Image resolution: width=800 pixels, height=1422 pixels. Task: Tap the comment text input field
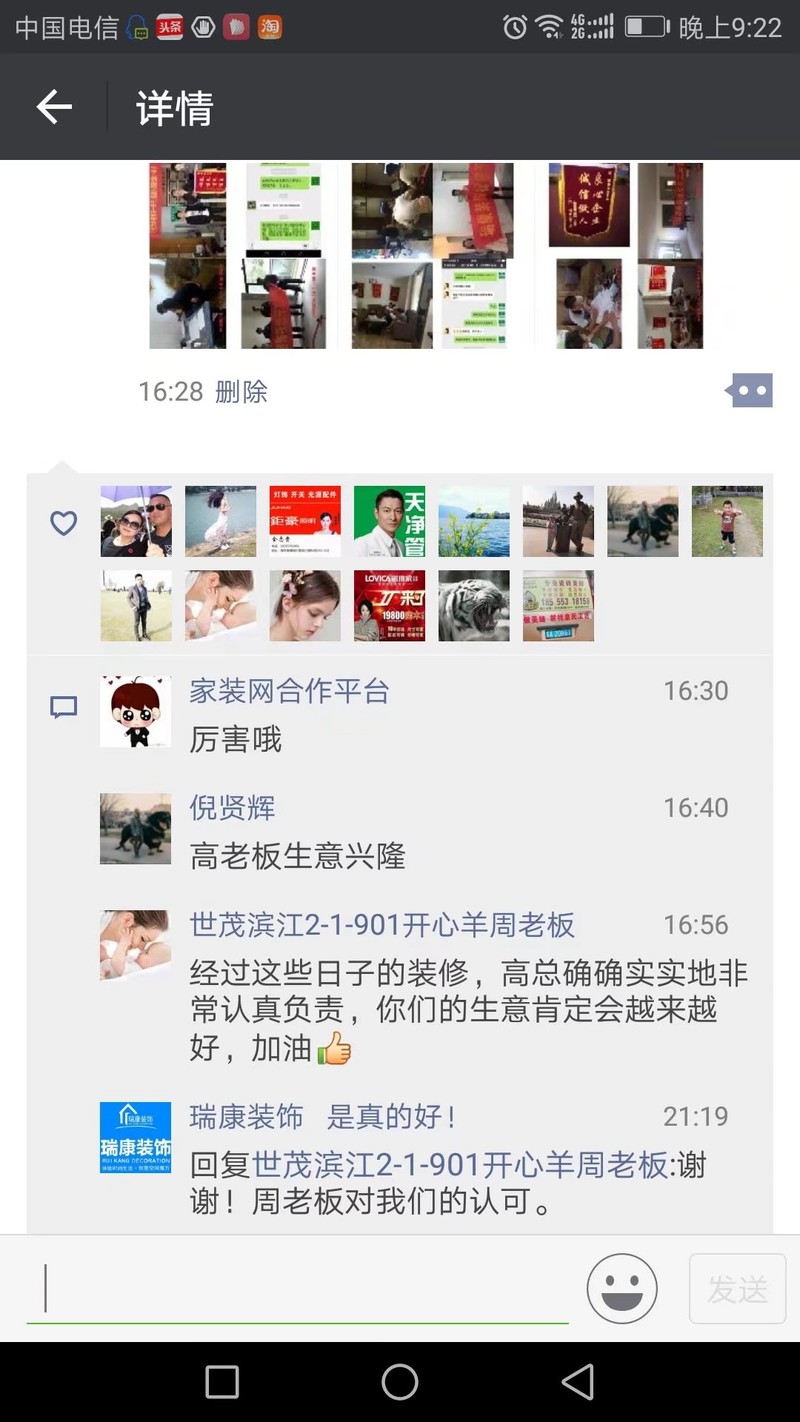coord(300,1289)
